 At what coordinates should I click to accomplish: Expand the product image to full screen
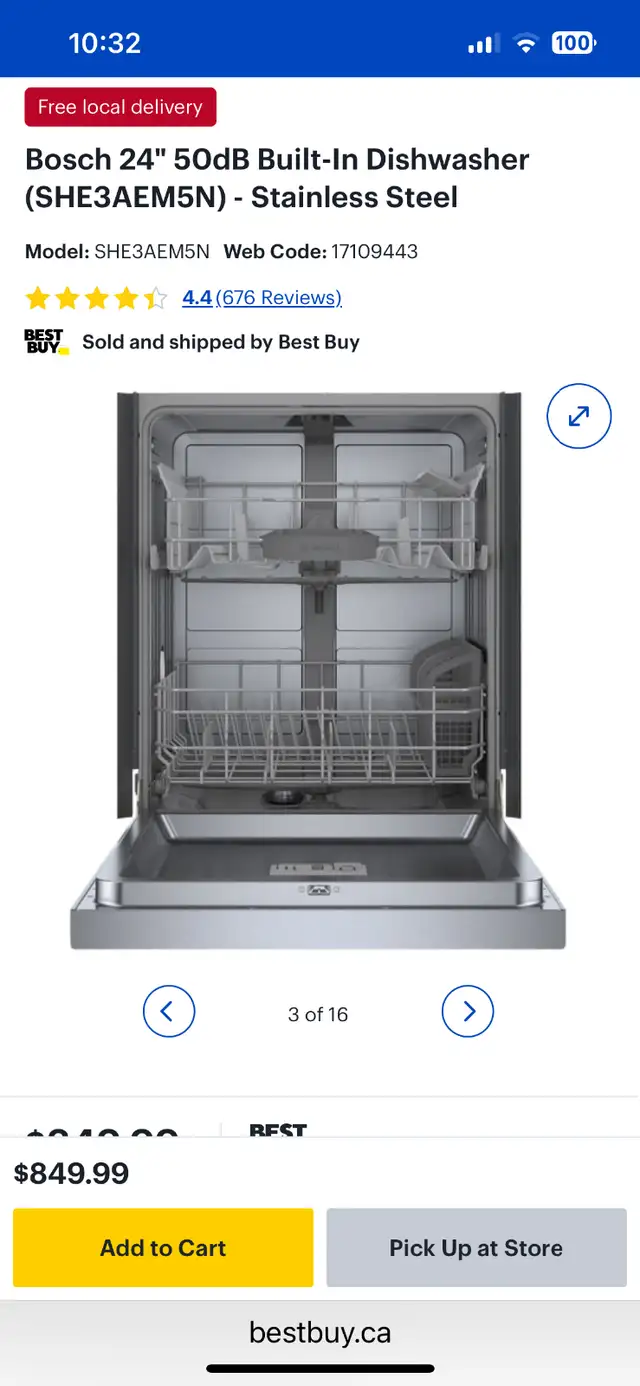pos(579,416)
